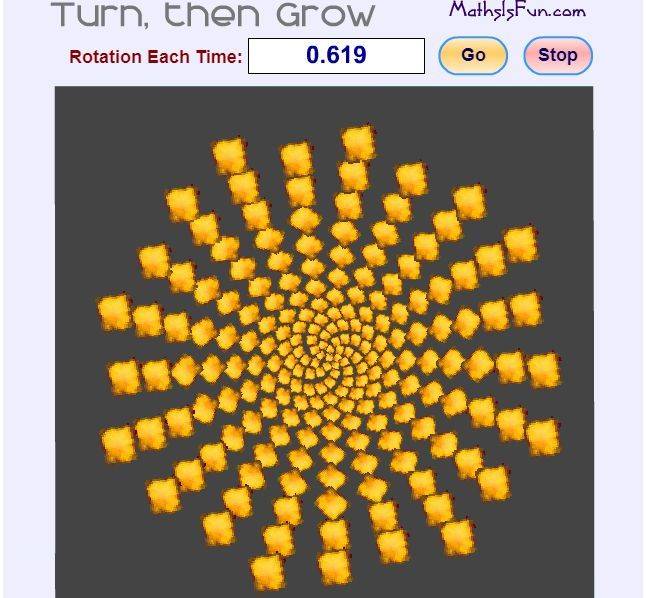Edit the Rotation Each Time field
The width and height of the screenshot is (646, 598).
[336, 55]
